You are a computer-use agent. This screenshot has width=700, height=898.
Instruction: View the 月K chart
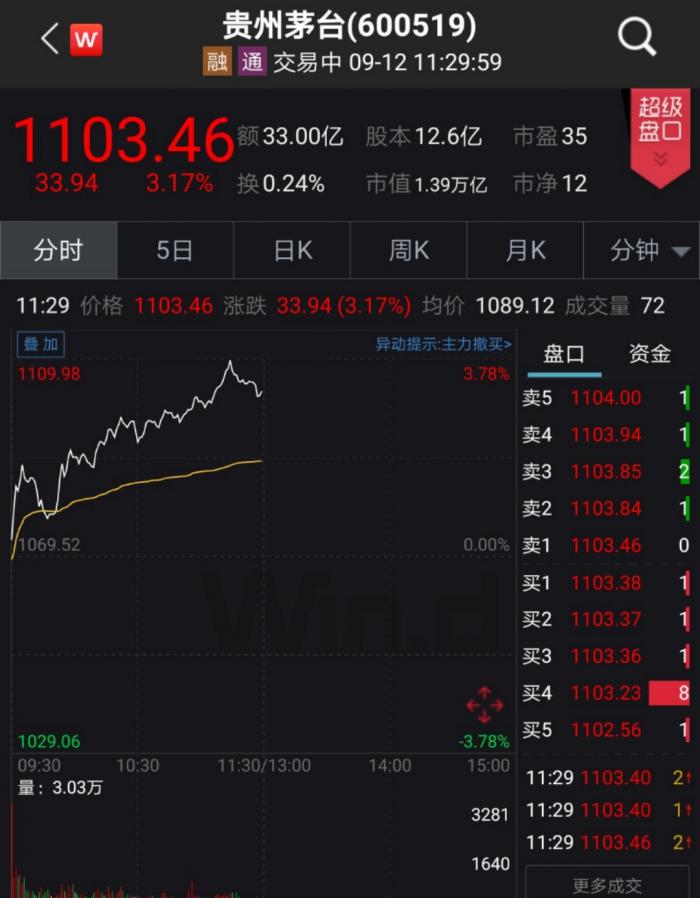pyautogui.click(x=526, y=250)
